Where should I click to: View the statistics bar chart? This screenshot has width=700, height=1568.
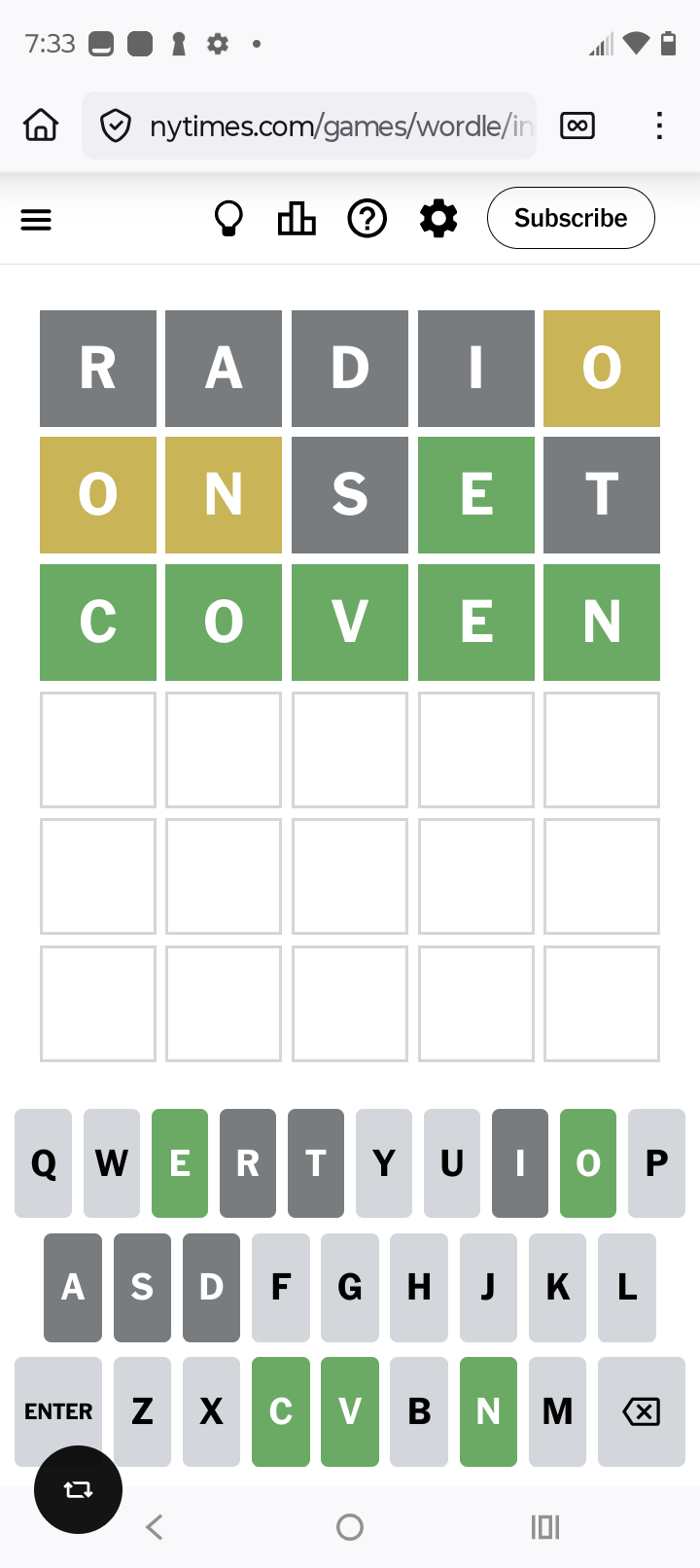(x=297, y=219)
